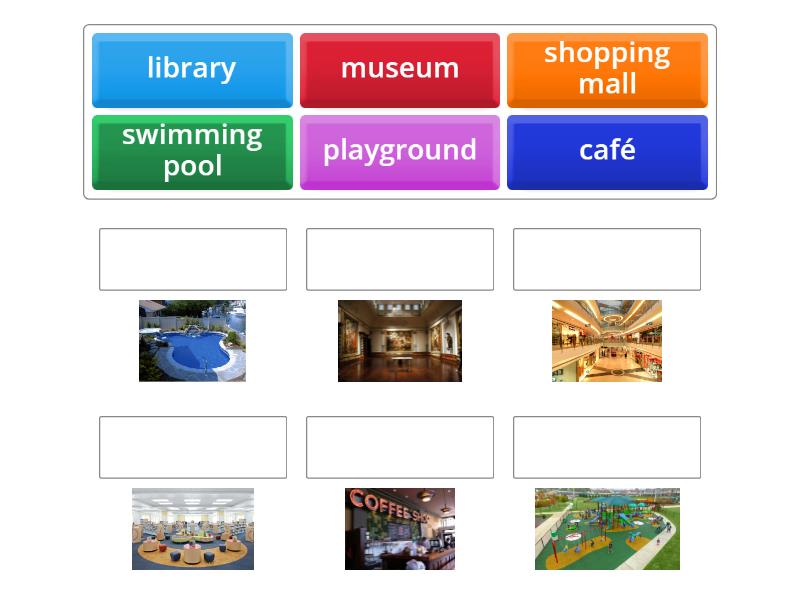Select the answer box above the art gallery photo
Image resolution: width=800 pixels, height=600 pixels.
click(400, 259)
